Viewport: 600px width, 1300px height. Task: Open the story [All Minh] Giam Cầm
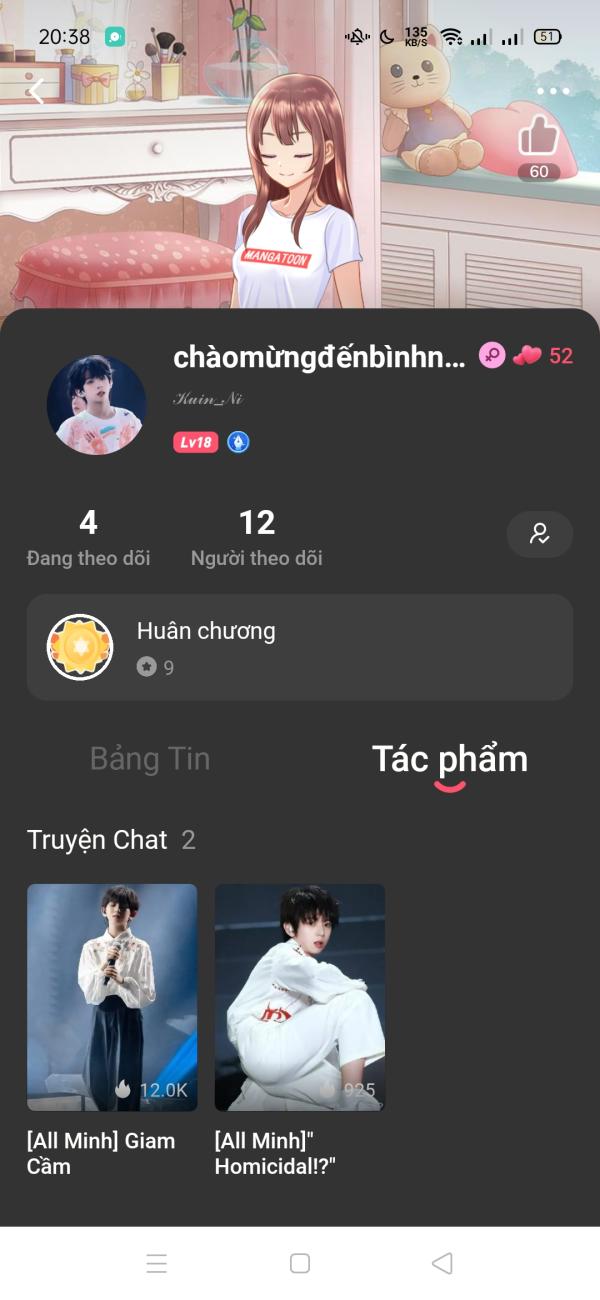pyautogui.click(x=112, y=1030)
